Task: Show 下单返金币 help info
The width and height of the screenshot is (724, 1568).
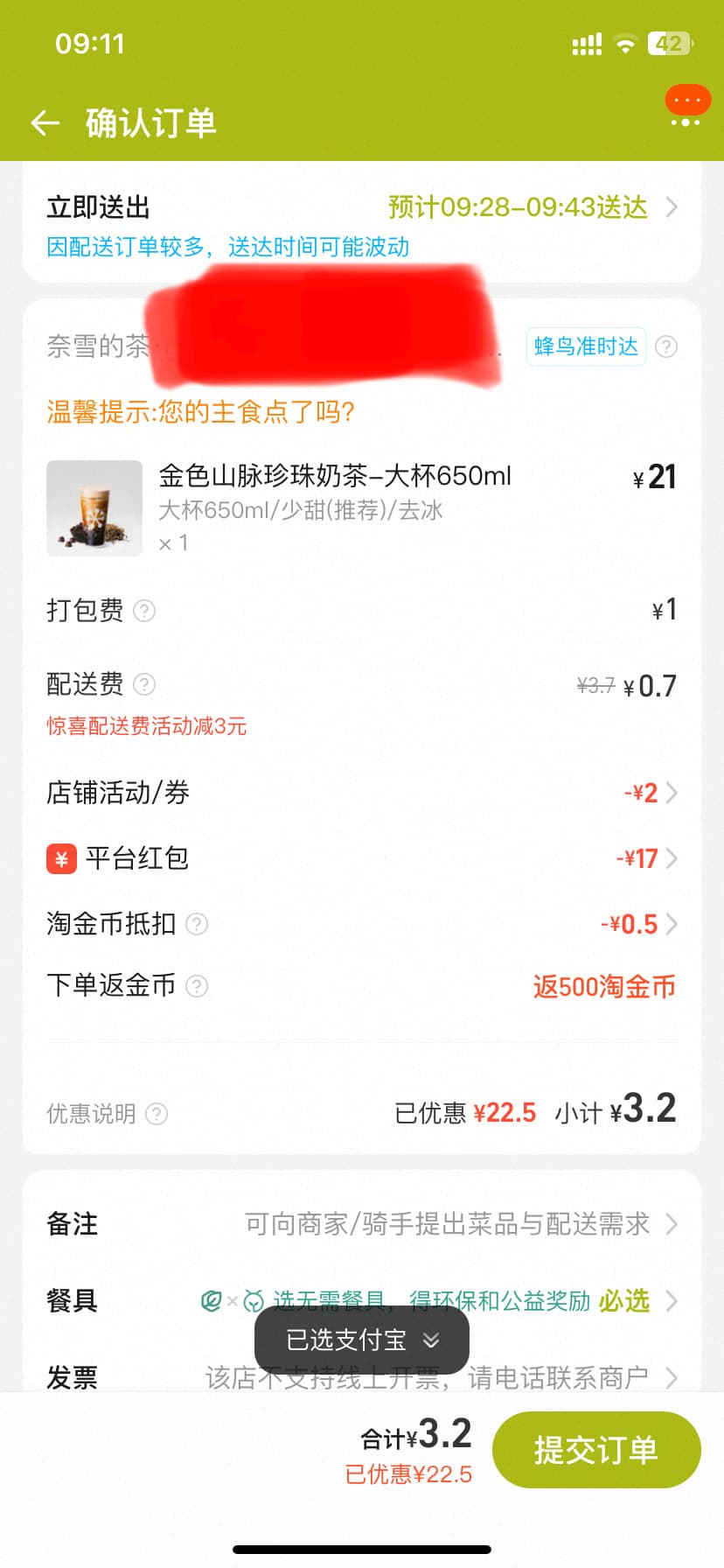Action: [198, 986]
